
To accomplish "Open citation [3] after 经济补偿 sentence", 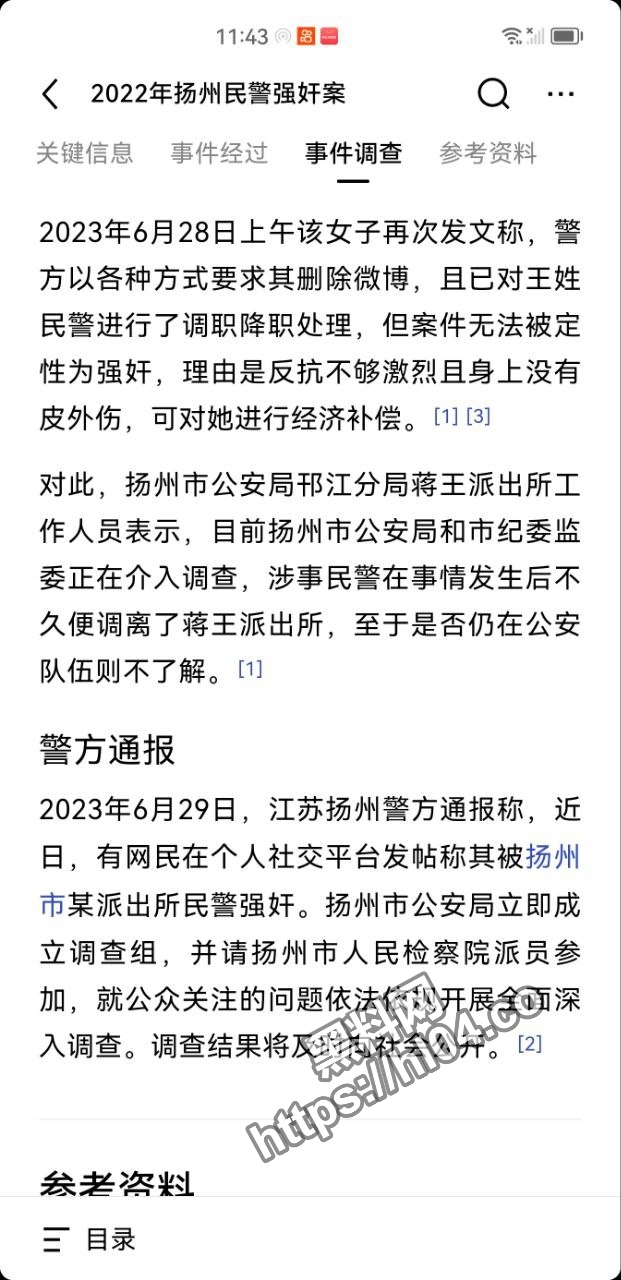I will pyautogui.click(x=478, y=415).
